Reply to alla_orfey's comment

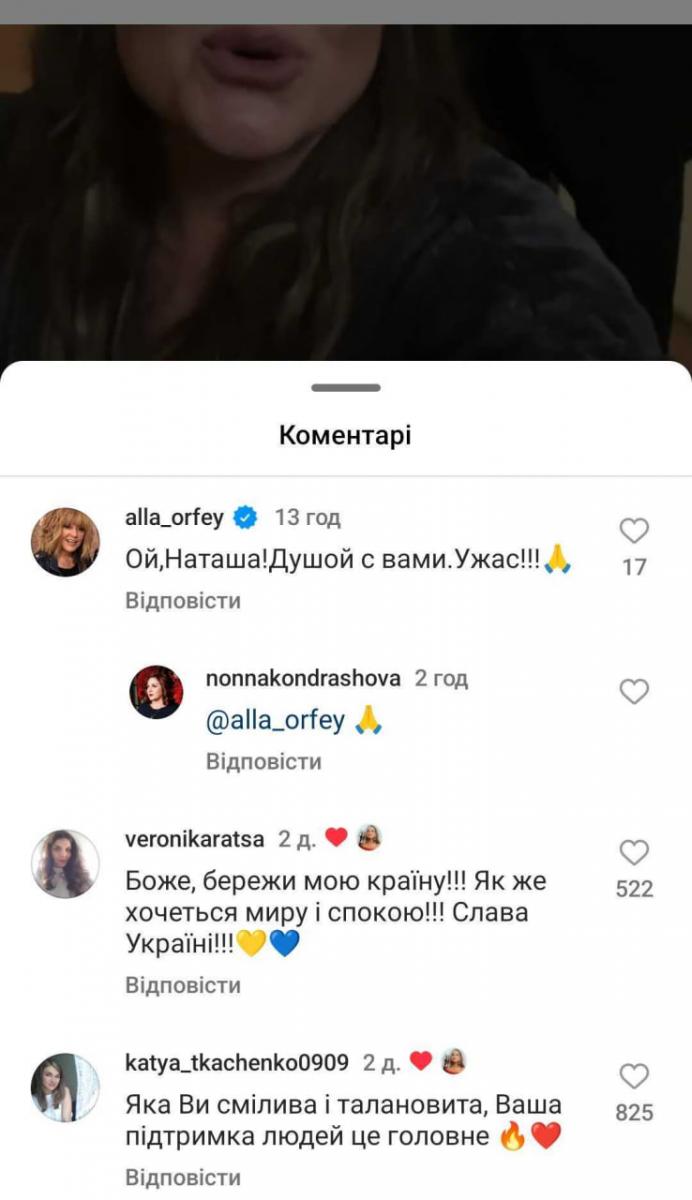click(x=183, y=601)
